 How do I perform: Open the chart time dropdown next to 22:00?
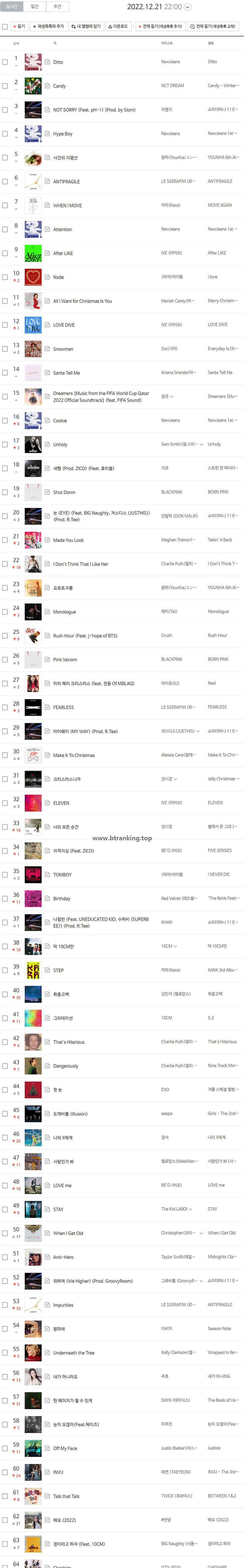pos(187,7)
